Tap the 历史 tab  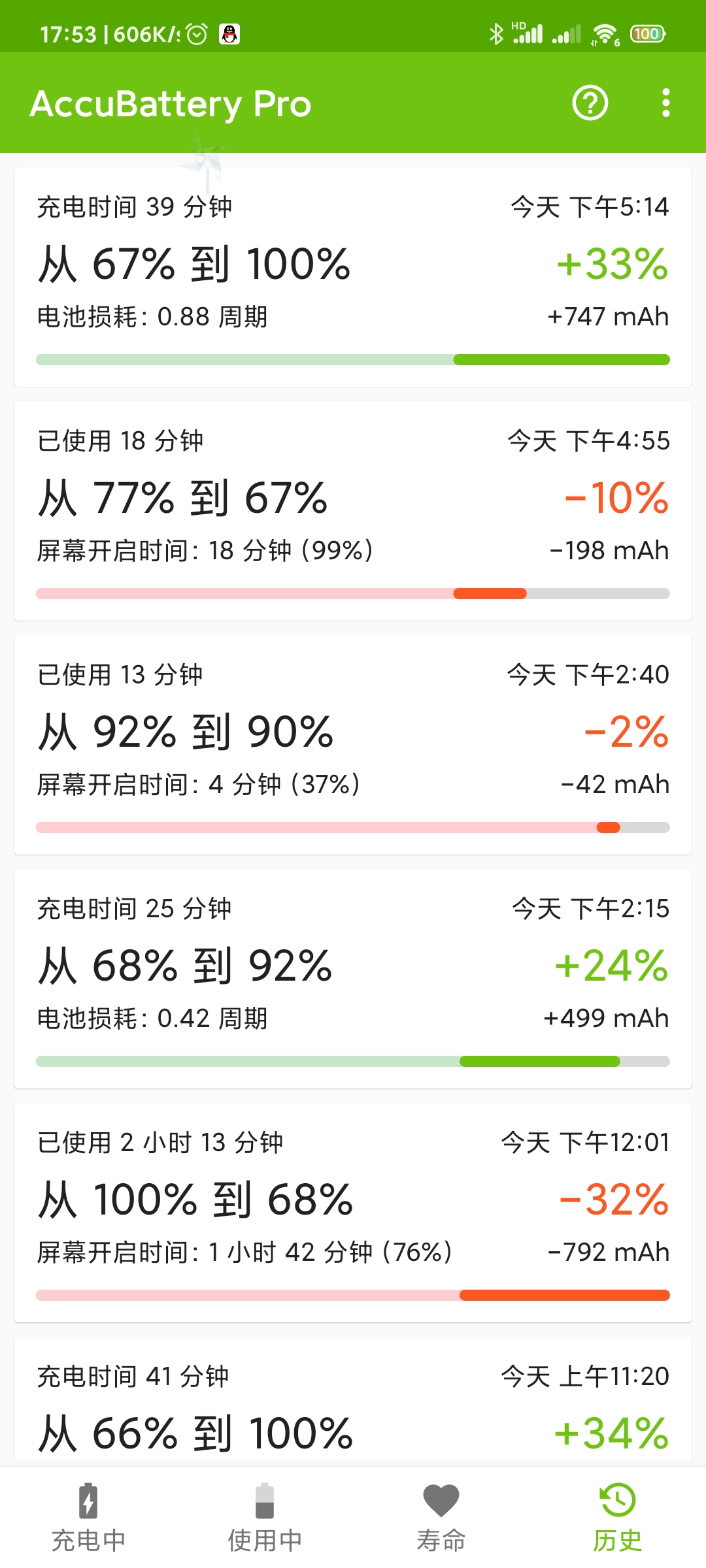tap(618, 1517)
